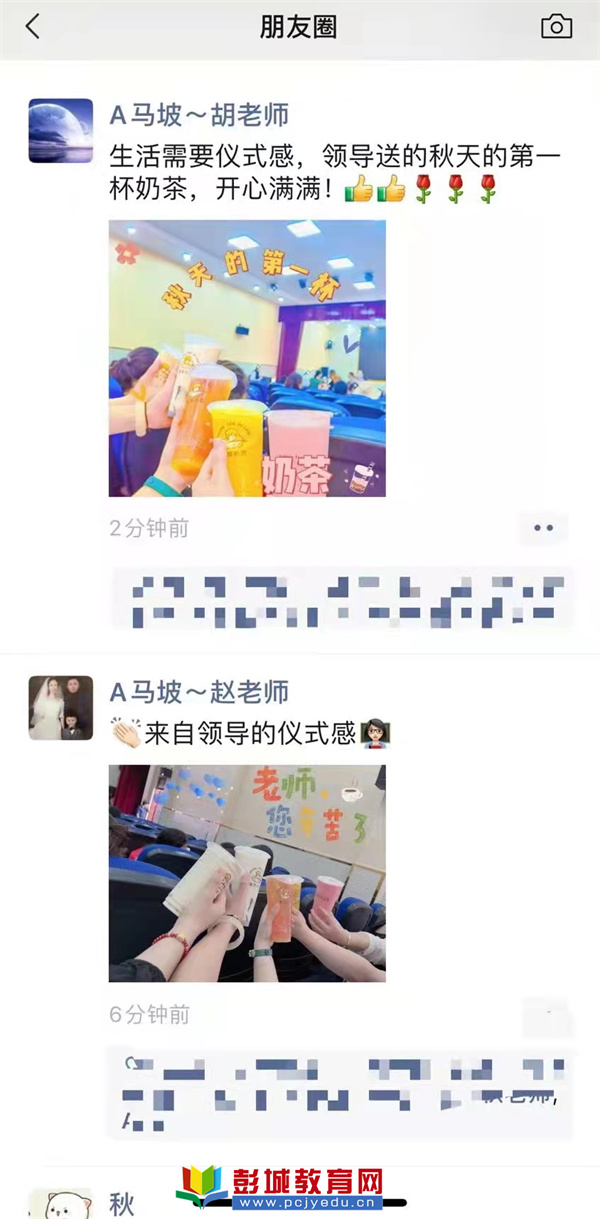The height and width of the screenshot is (1219, 600).
Task: Open 赵老师's profile avatar
Action: 60,708
